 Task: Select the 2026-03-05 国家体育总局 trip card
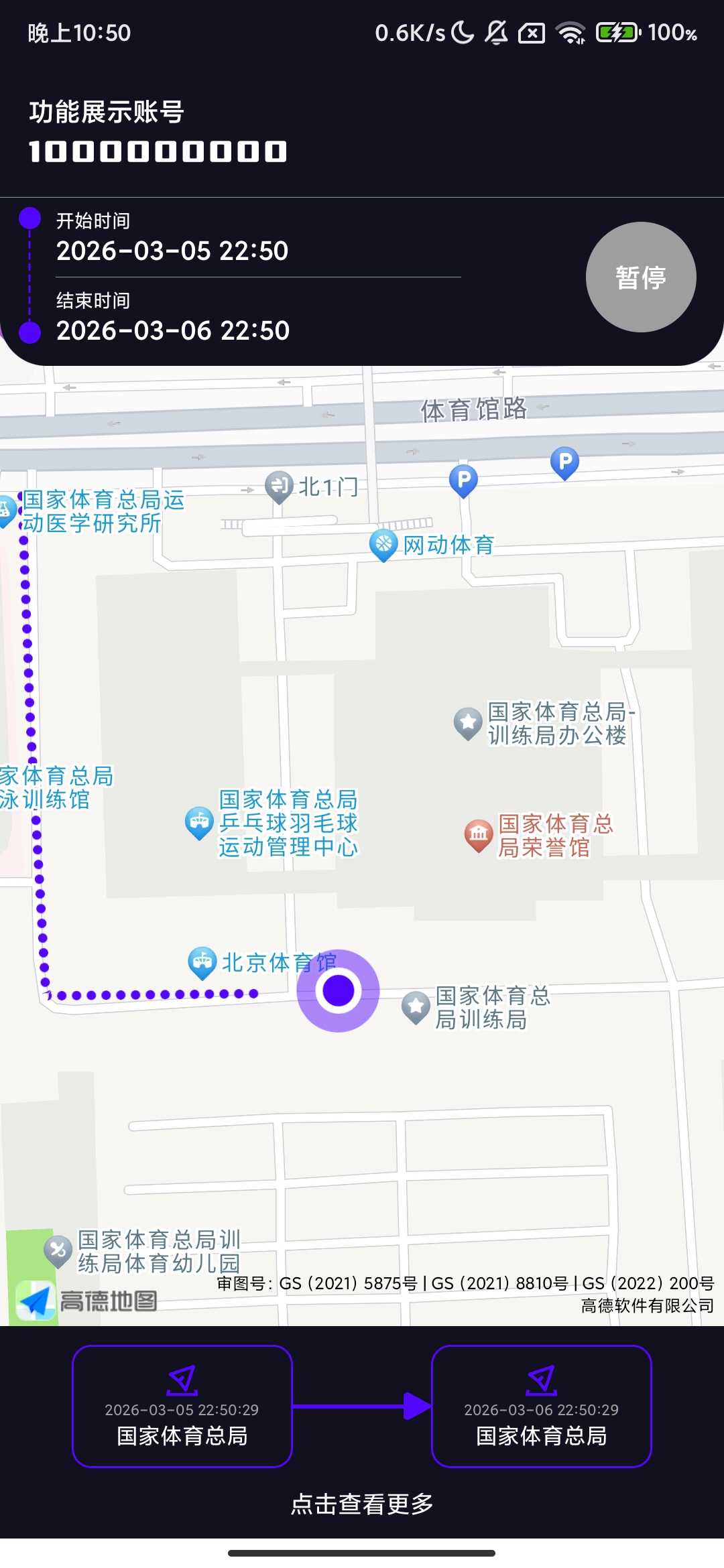click(x=182, y=1406)
